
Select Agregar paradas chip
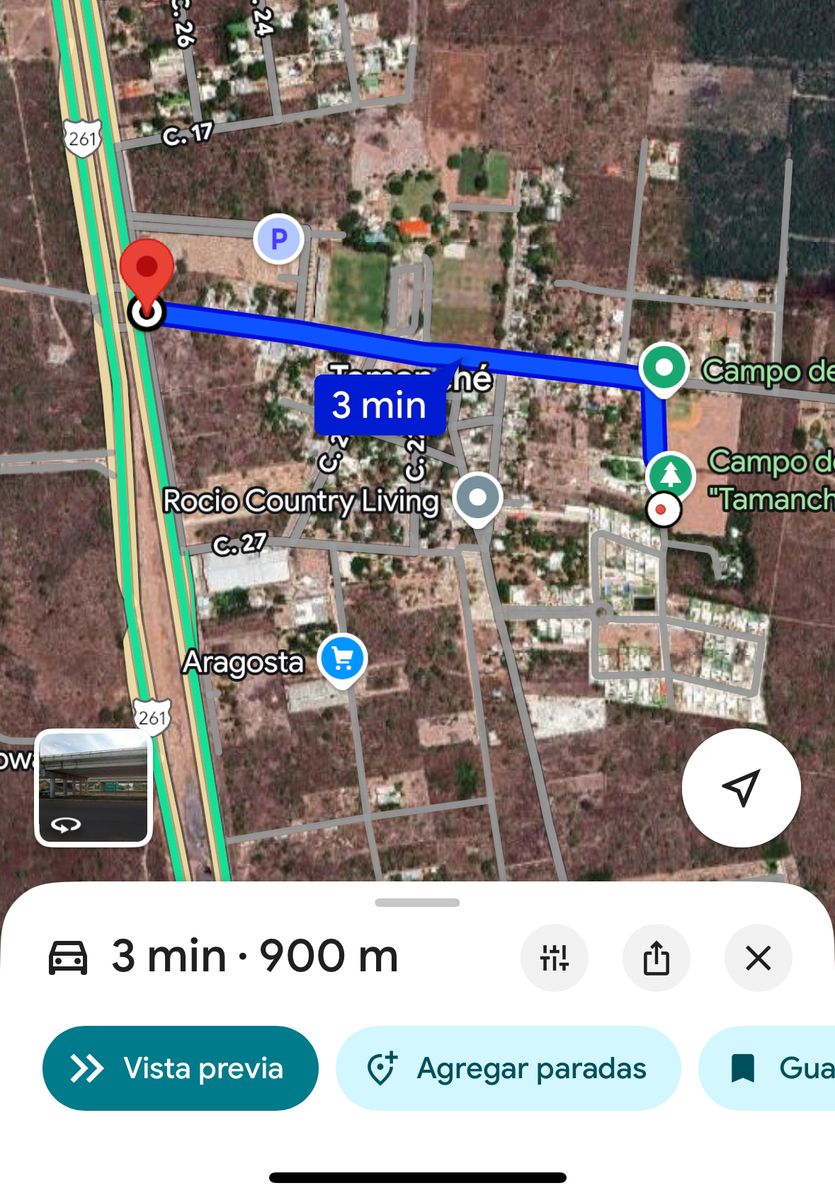click(508, 1068)
